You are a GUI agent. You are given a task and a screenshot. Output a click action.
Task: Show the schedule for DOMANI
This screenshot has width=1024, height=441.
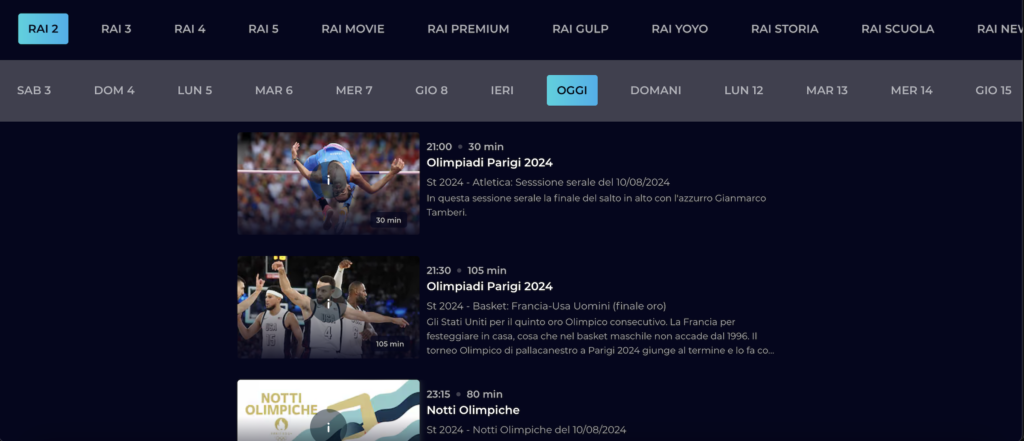(x=655, y=90)
